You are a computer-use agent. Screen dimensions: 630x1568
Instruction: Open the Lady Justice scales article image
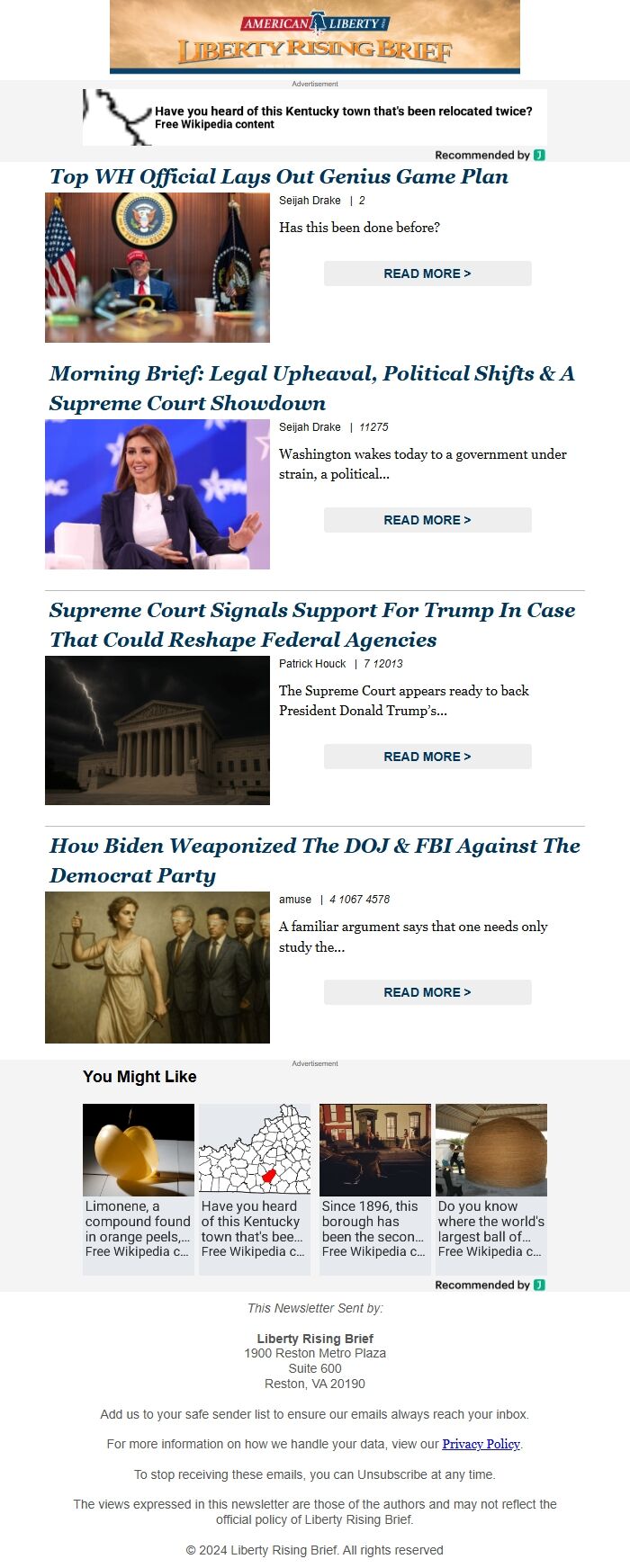(x=157, y=967)
